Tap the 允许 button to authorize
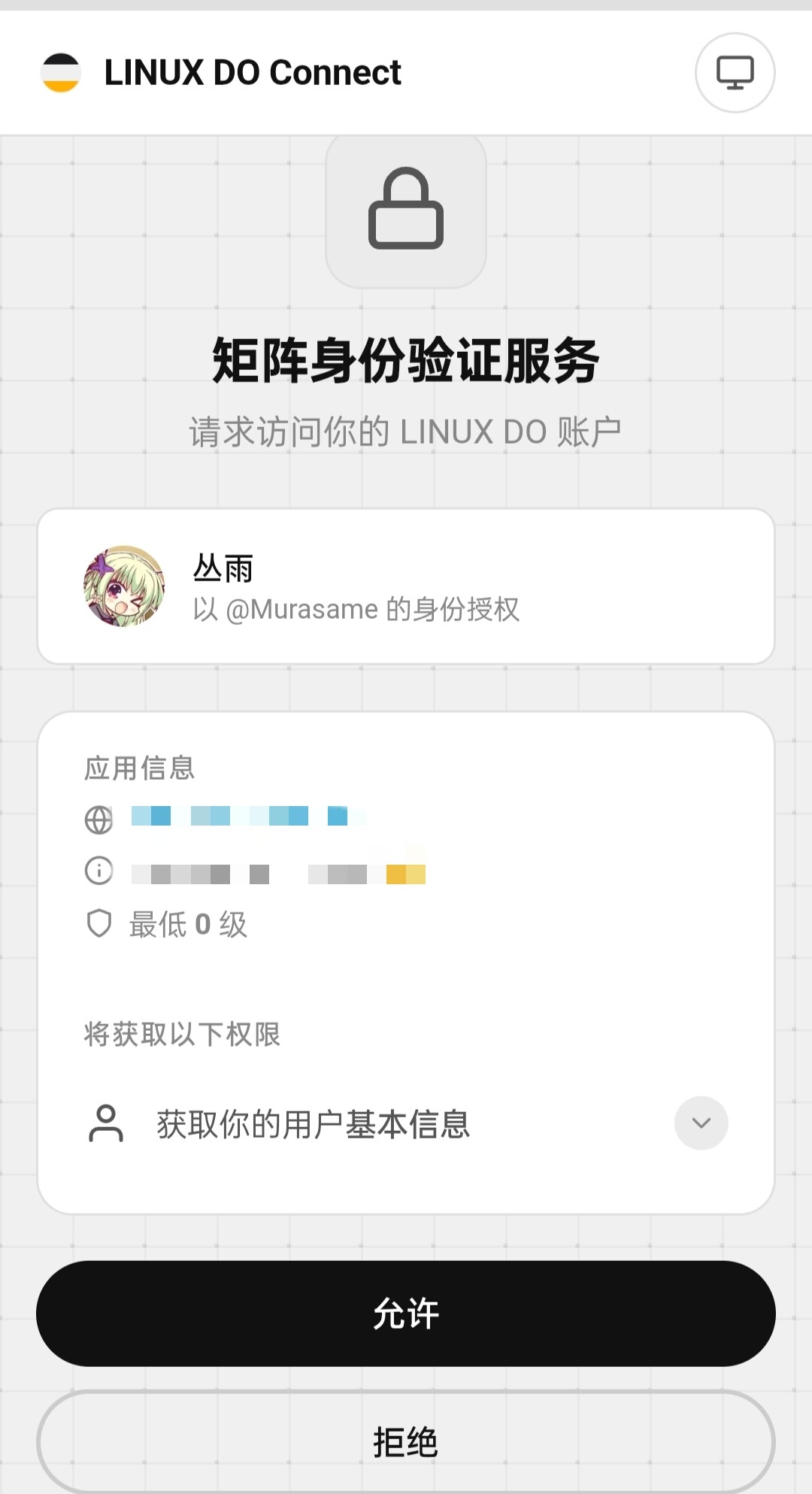The height and width of the screenshot is (1494, 812). point(406,1314)
